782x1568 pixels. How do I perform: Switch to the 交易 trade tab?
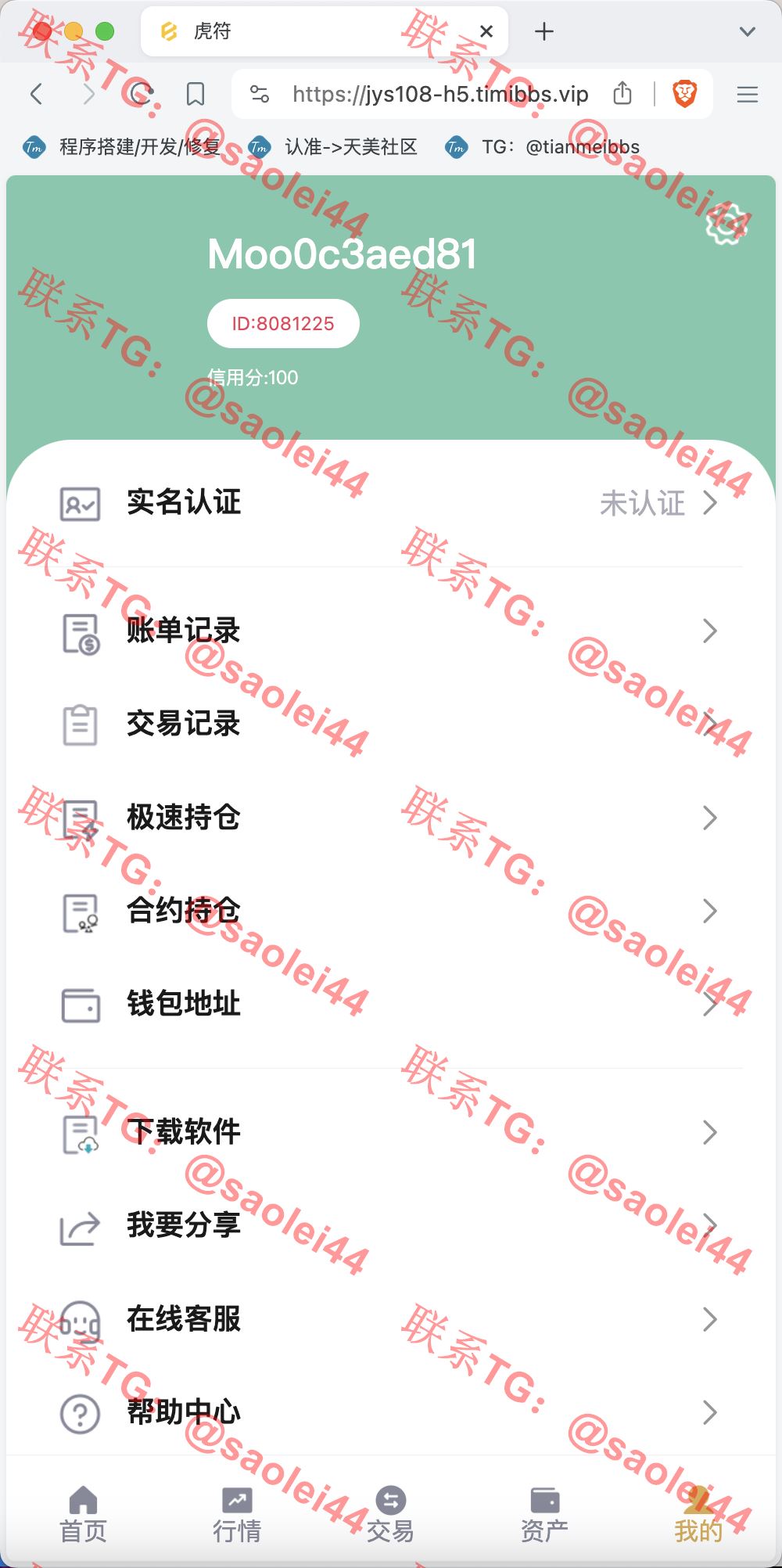coord(390,1515)
